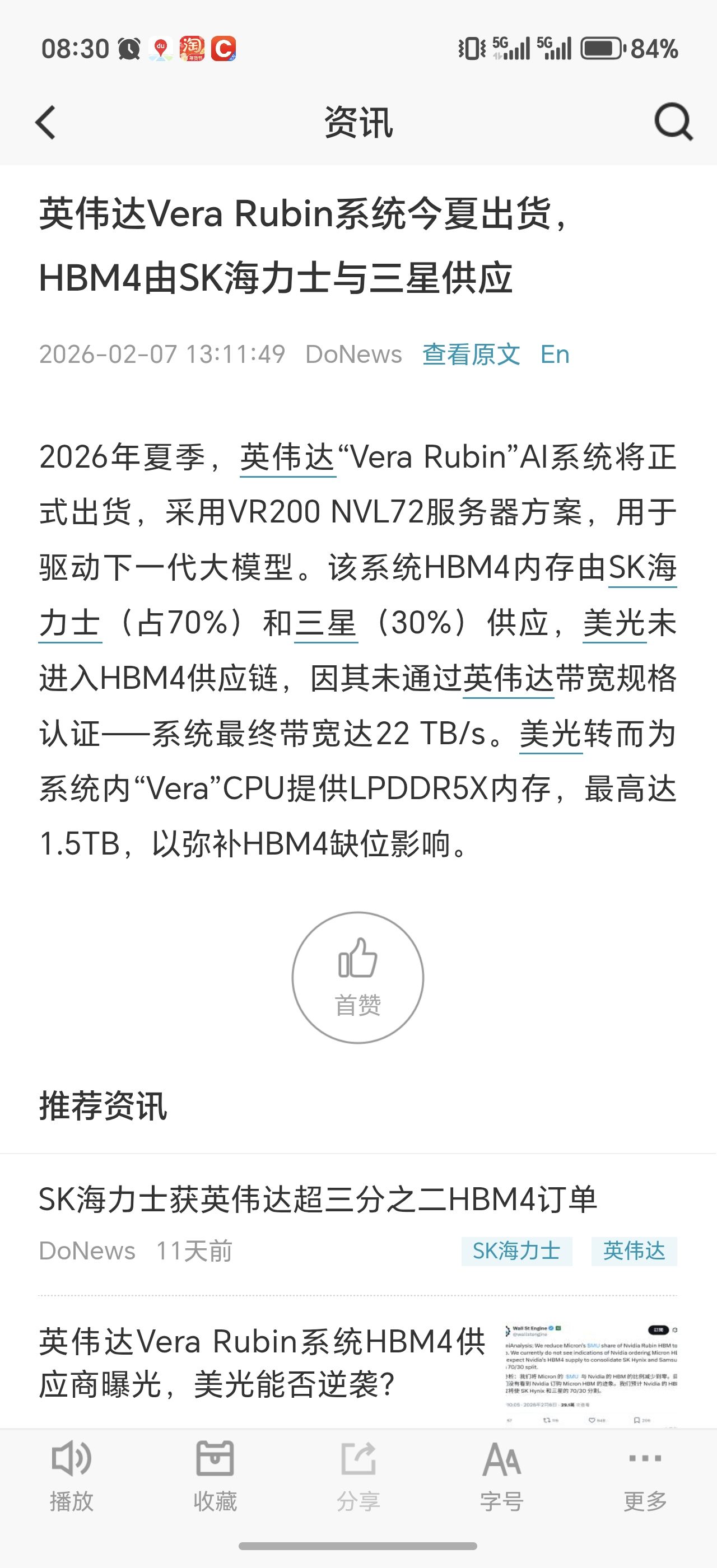
Task: Give the first like with 首赞
Action: click(x=358, y=978)
